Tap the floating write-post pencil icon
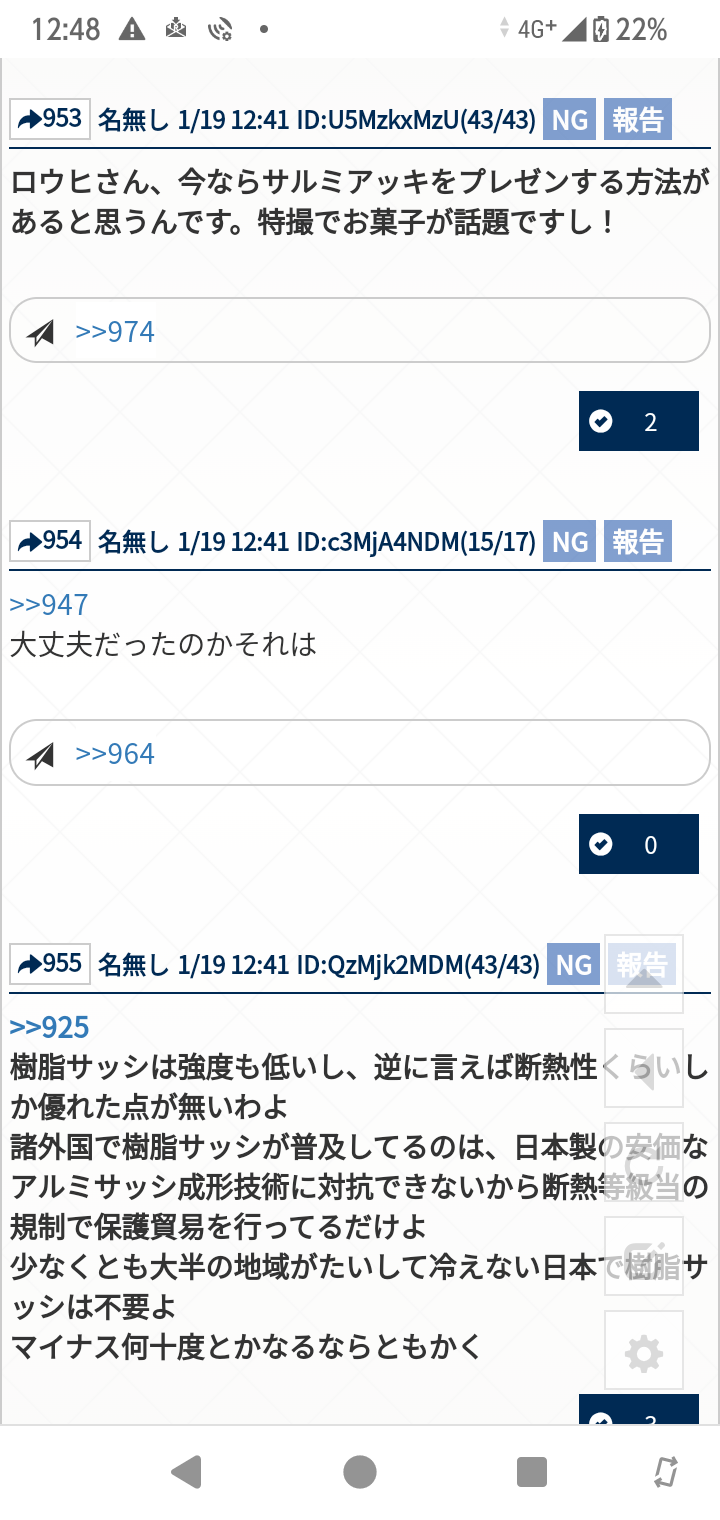This screenshot has height=1520, width=720. pos(644,1257)
